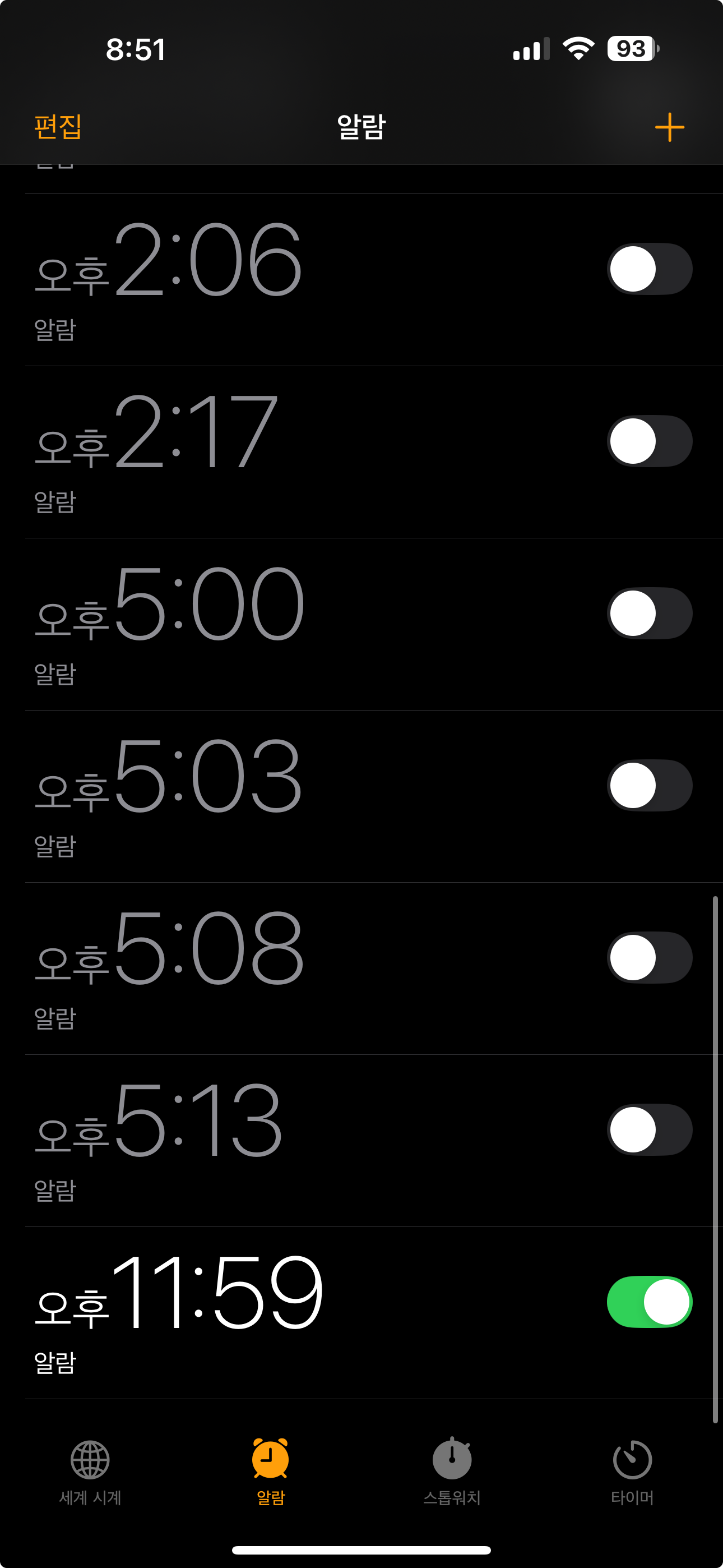
Task: Add a new alarm with plus icon
Action: (x=669, y=127)
